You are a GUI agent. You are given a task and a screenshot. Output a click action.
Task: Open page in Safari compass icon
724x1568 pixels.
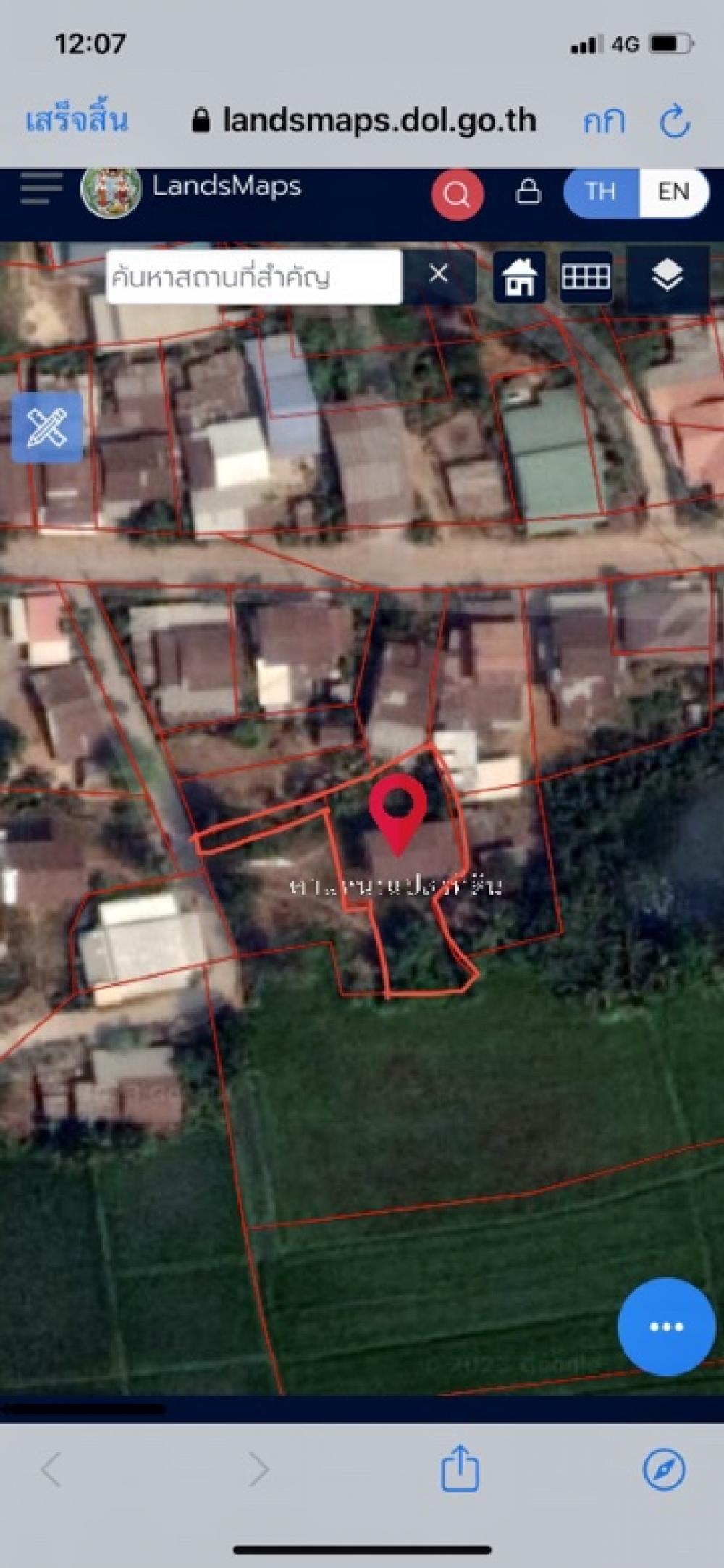[x=664, y=1470]
